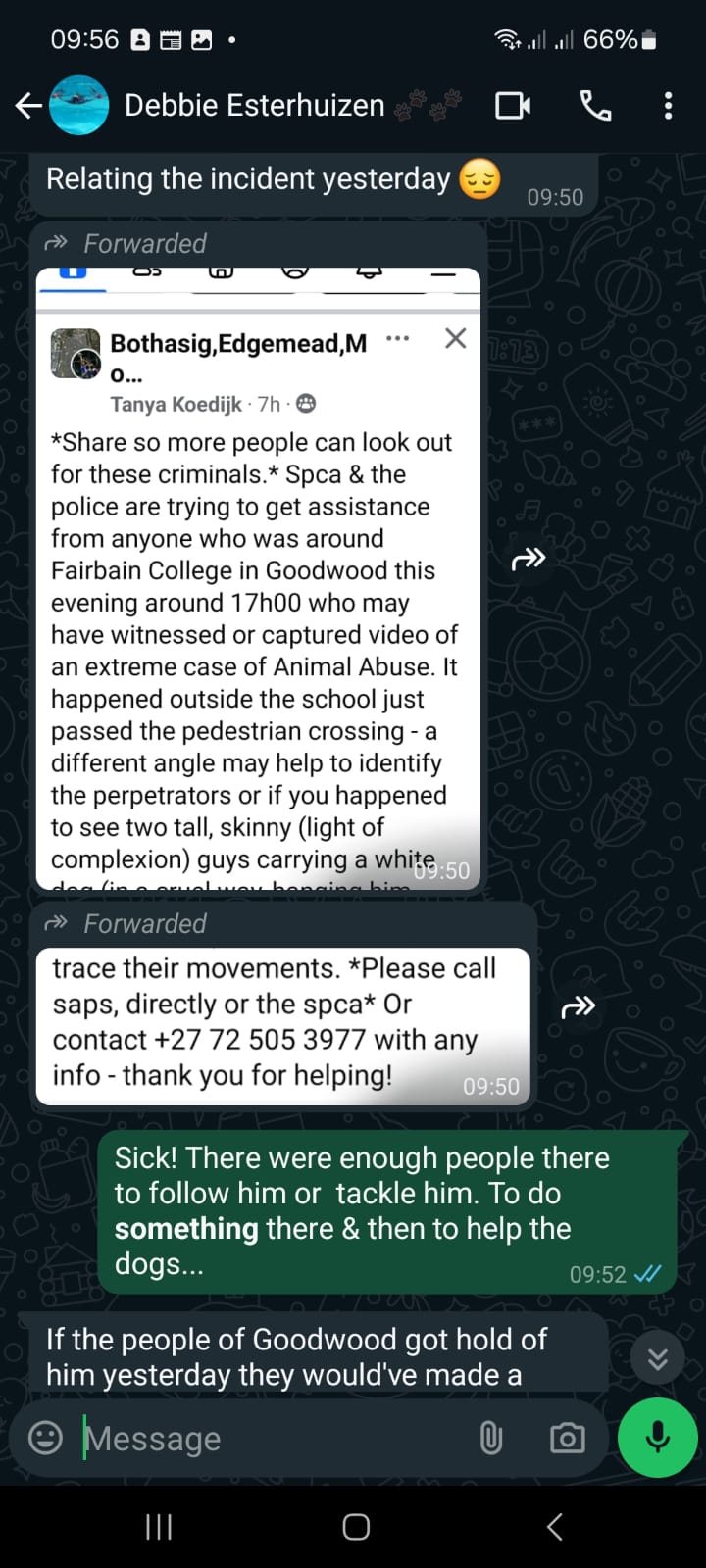Forward the screenshot image message
This screenshot has height=1568, width=706.
529,559
